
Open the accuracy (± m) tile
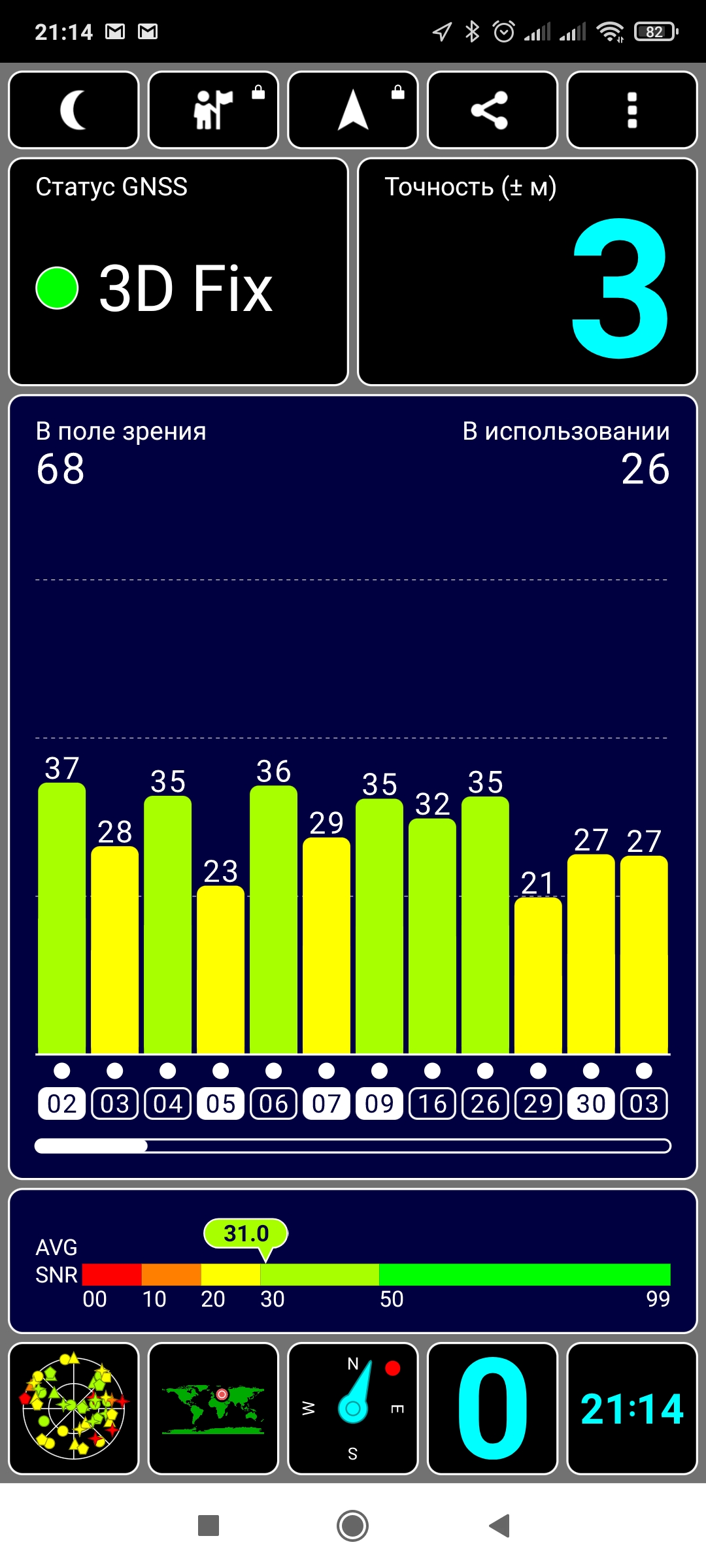pos(527,272)
